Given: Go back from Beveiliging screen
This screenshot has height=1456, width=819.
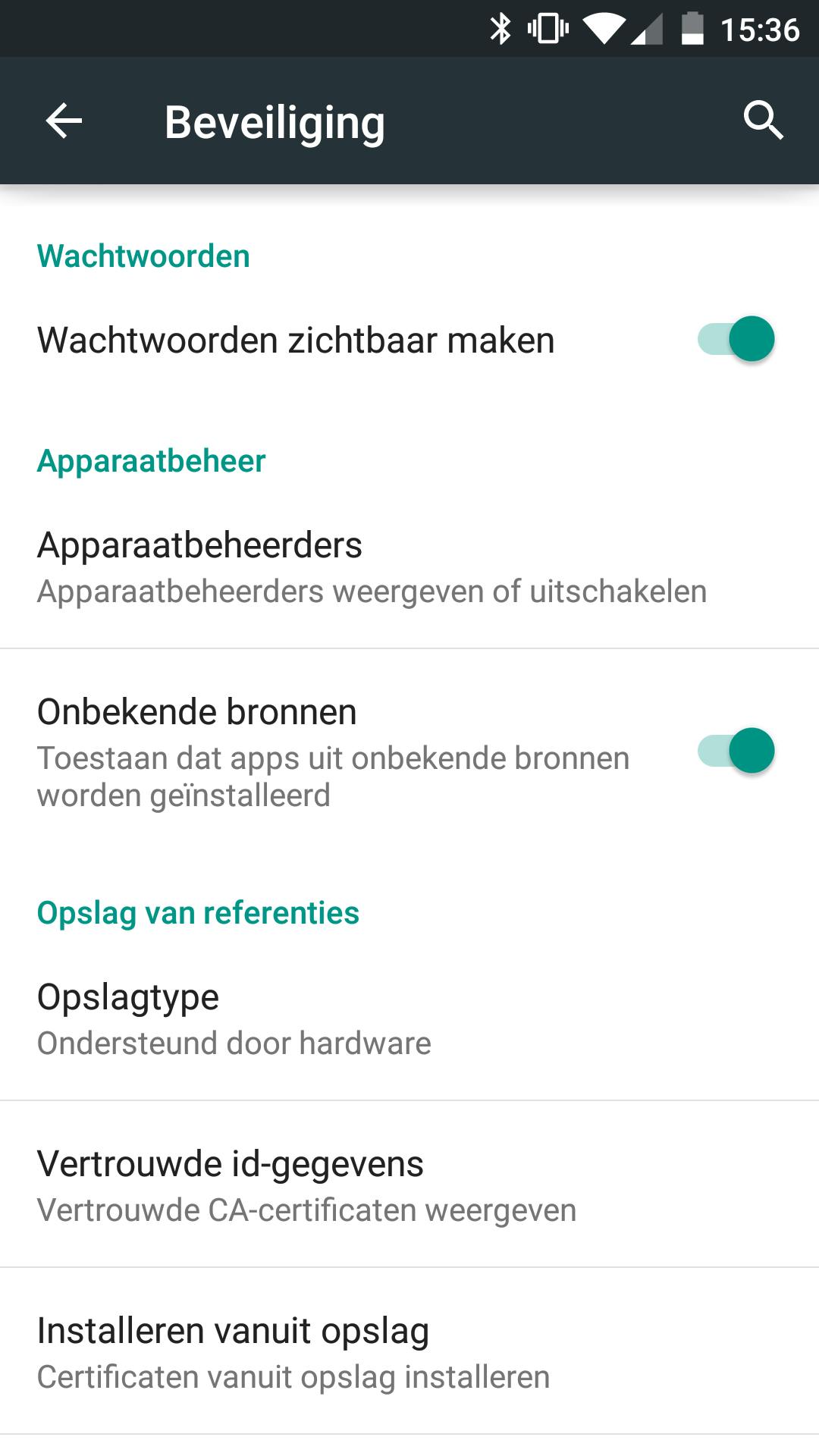Looking at the screenshot, I should click(x=64, y=121).
